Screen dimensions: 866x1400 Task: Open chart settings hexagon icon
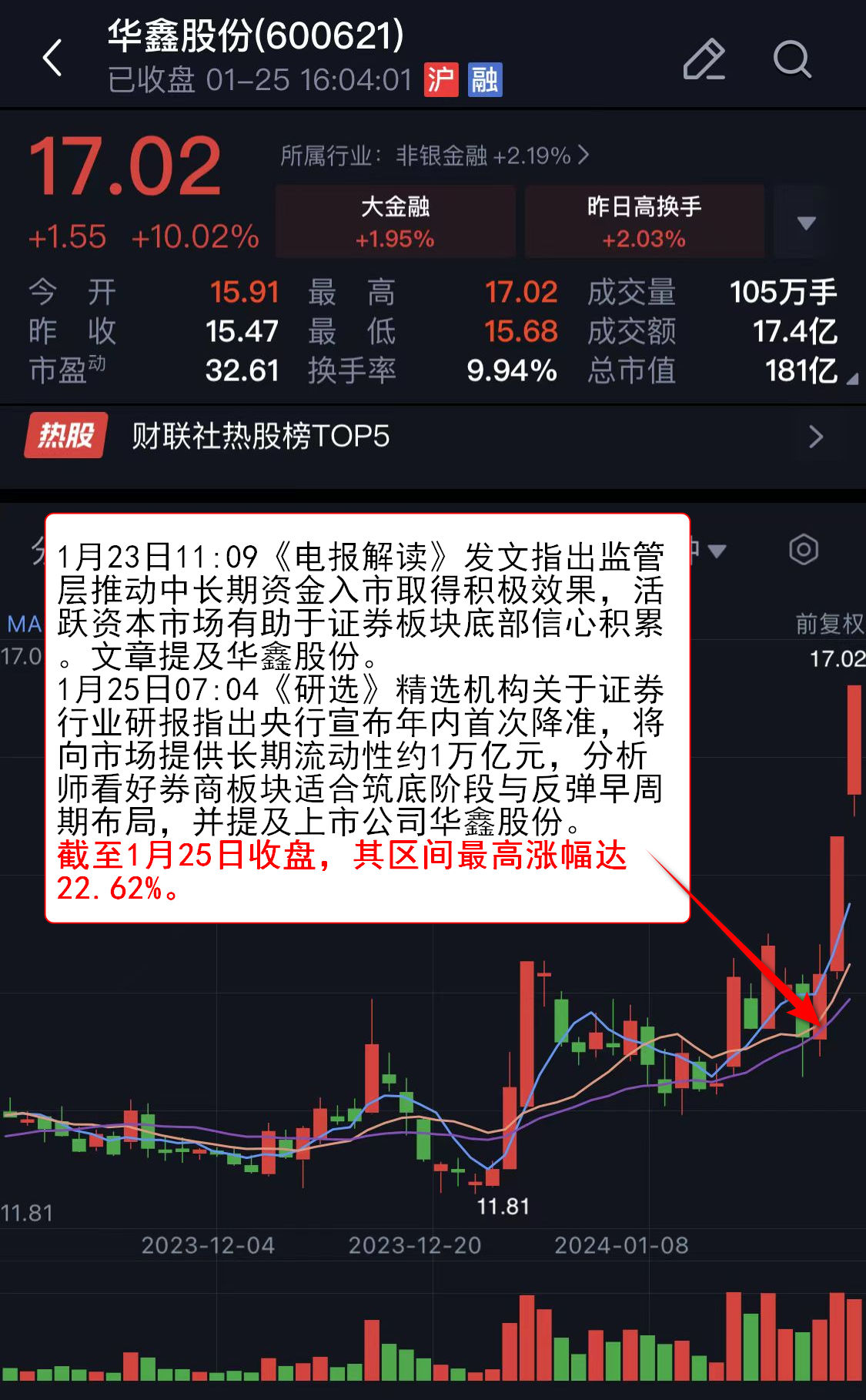(804, 550)
